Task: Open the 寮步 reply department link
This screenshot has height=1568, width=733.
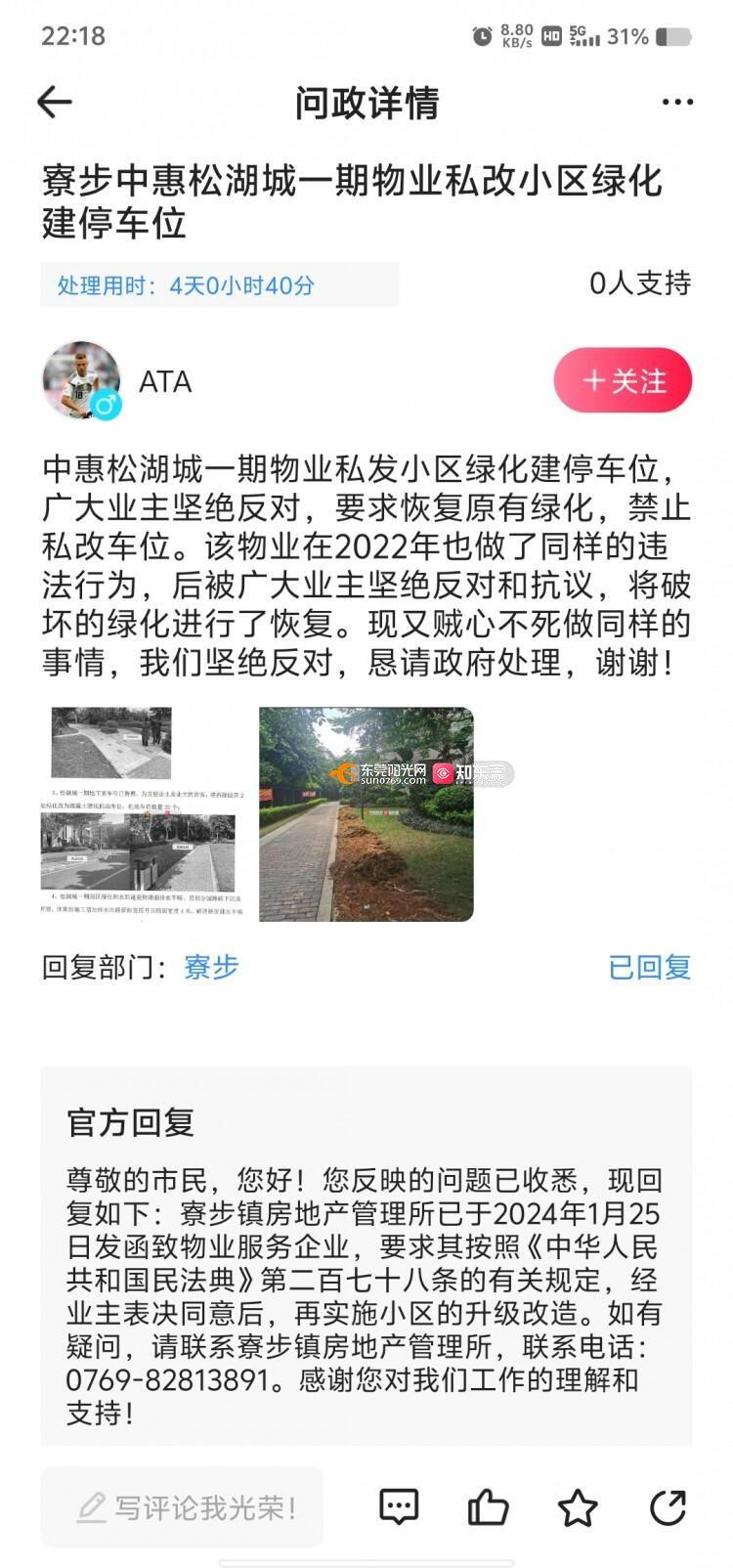Action: click(x=211, y=967)
